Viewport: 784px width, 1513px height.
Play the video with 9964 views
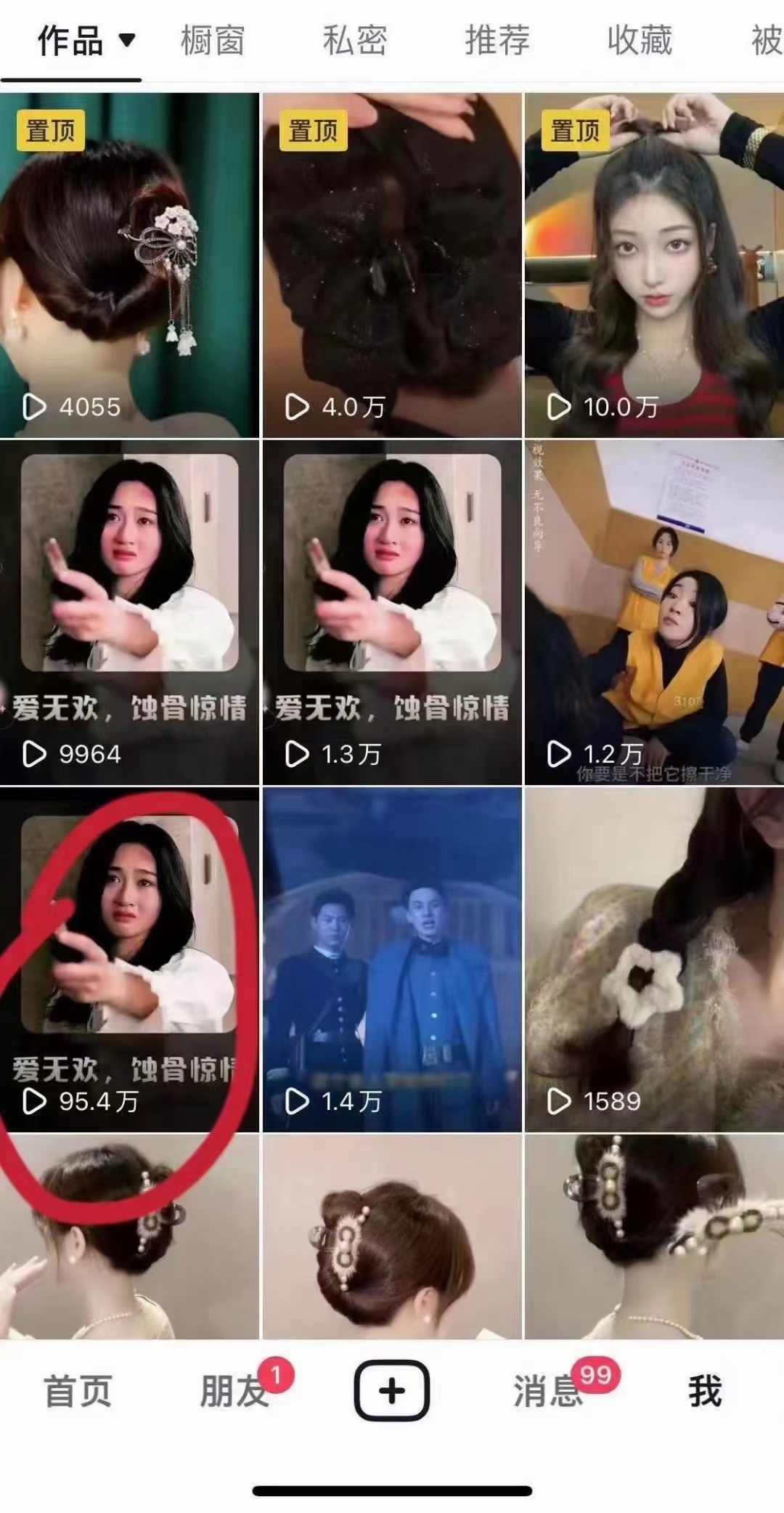pos(129,612)
